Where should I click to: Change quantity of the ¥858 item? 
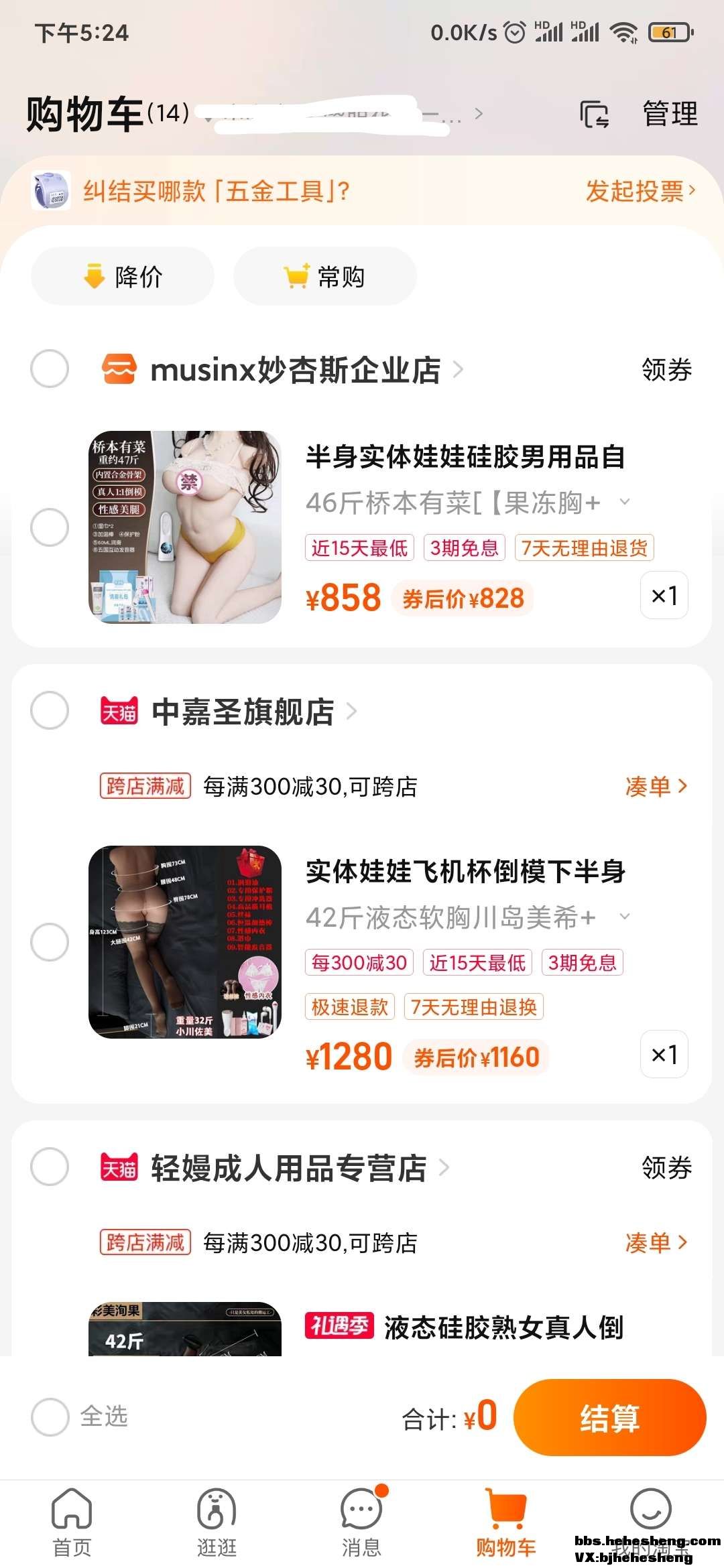pos(664,595)
